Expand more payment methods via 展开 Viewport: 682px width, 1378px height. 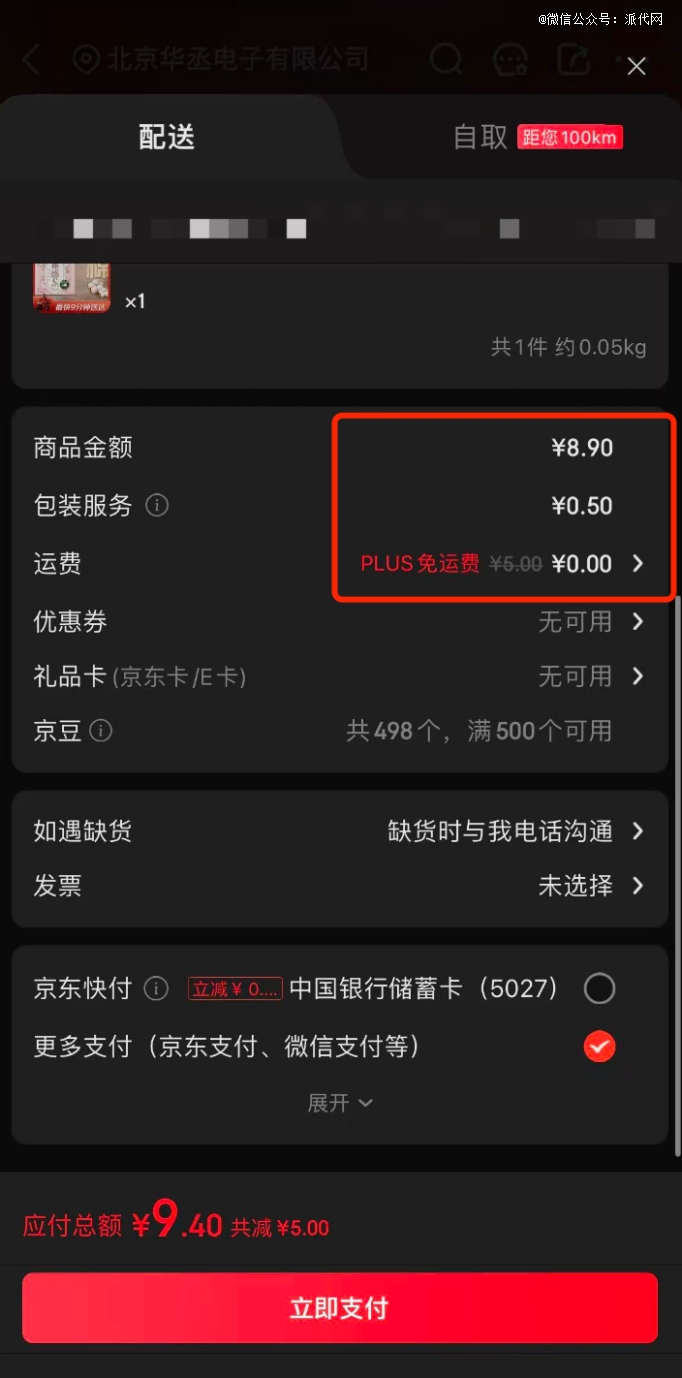[x=340, y=1102]
